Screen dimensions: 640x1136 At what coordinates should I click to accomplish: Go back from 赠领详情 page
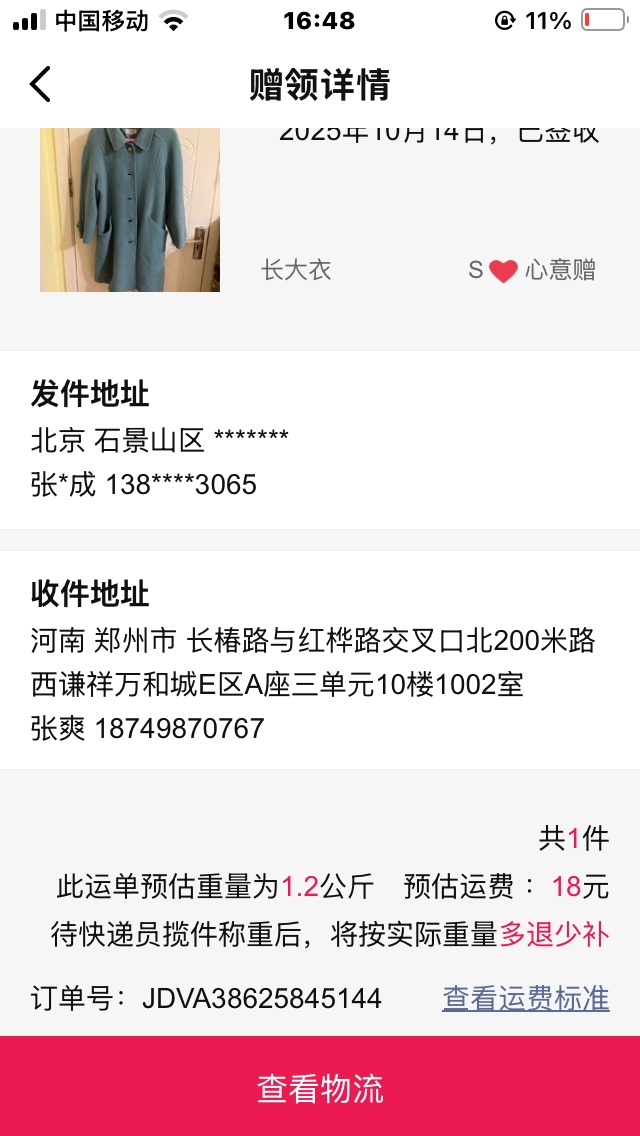pos(40,84)
